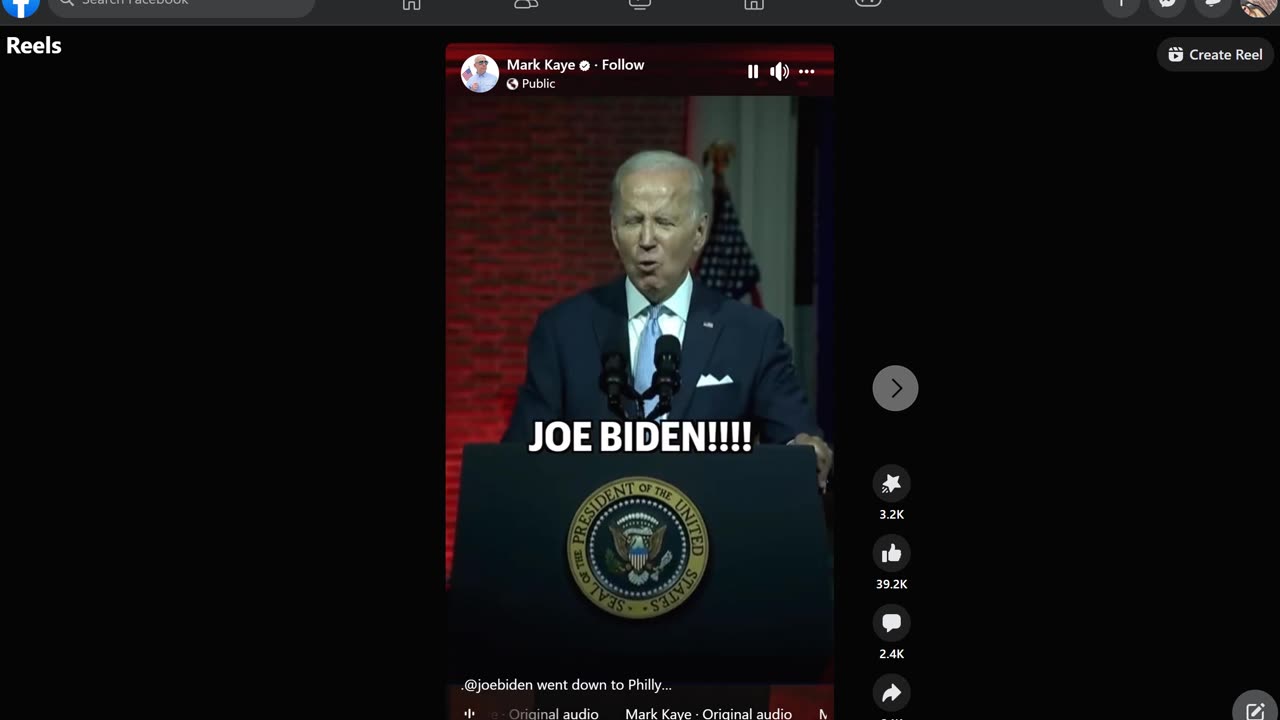Open Messenger from the top bar
Image resolution: width=1280 pixels, height=720 pixels.
[x=1167, y=5]
